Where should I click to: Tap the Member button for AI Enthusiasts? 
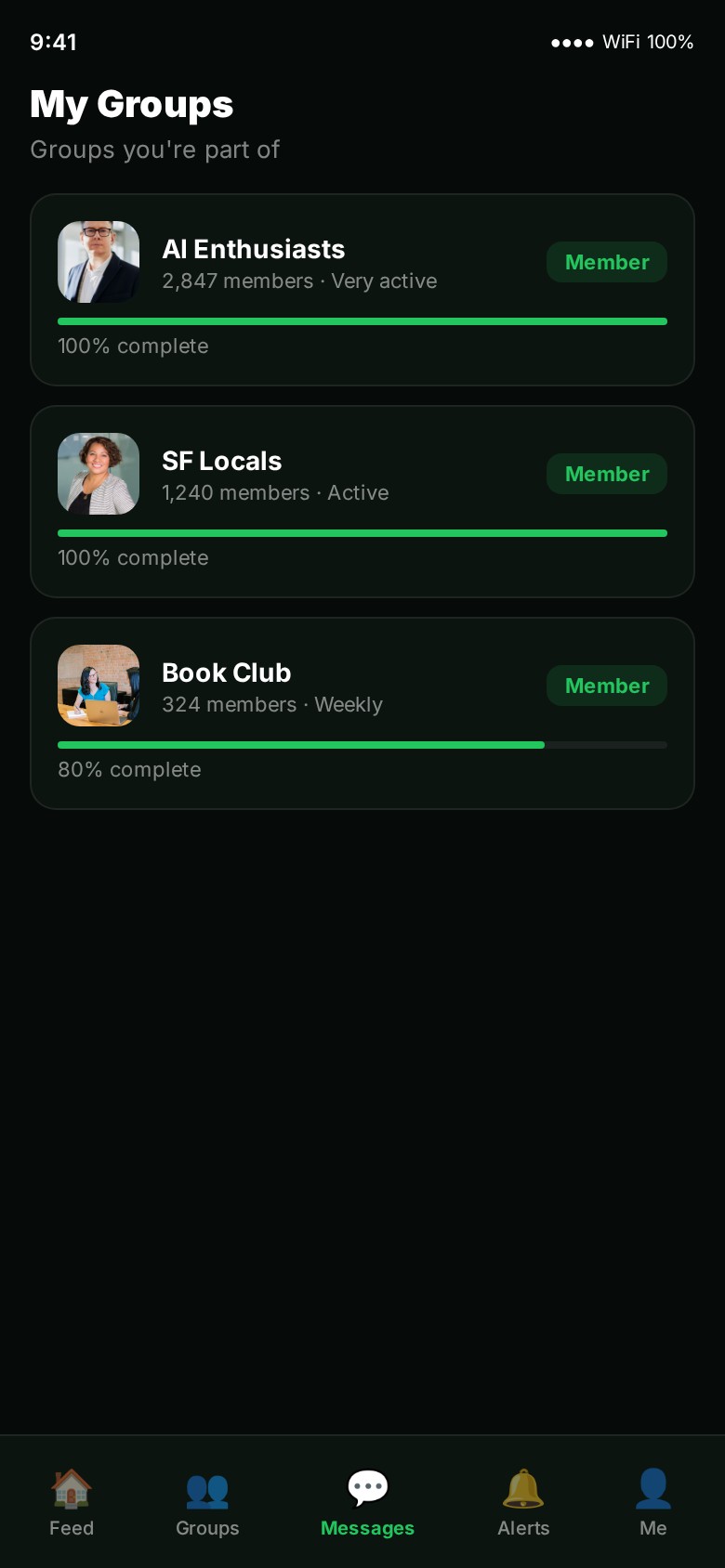pyautogui.click(x=606, y=262)
